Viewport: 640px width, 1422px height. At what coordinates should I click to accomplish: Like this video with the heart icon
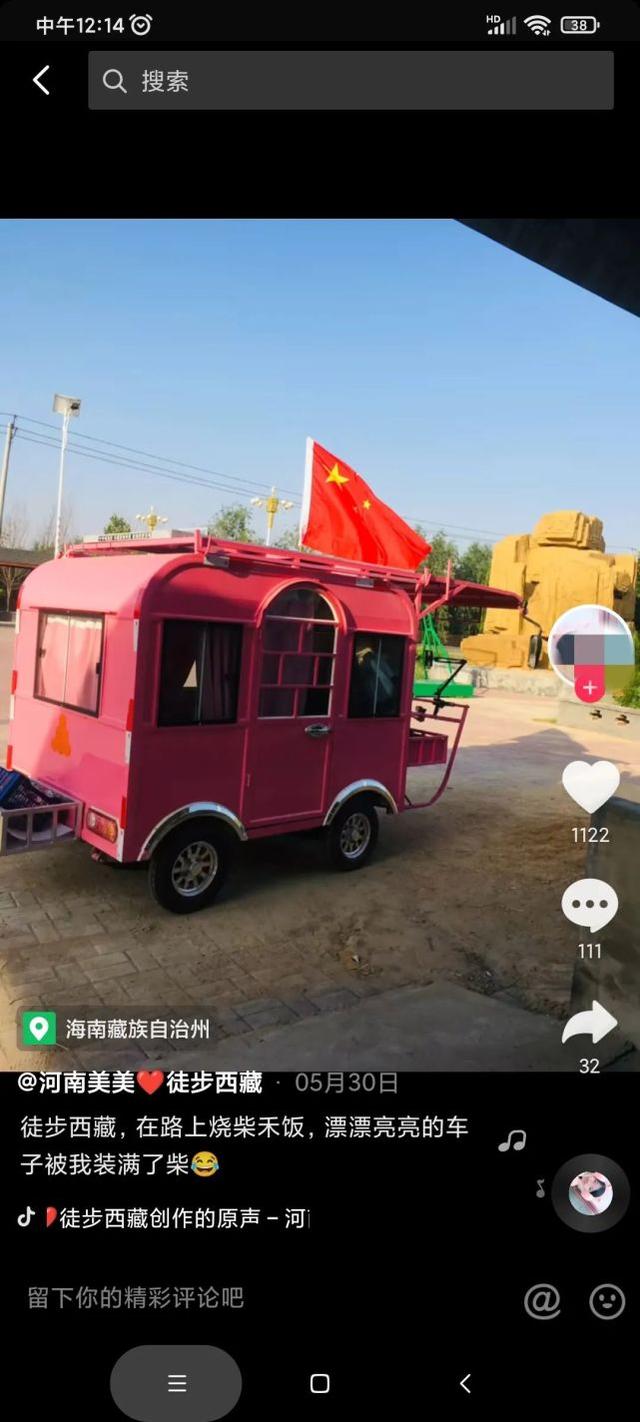[x=590, y=786]
